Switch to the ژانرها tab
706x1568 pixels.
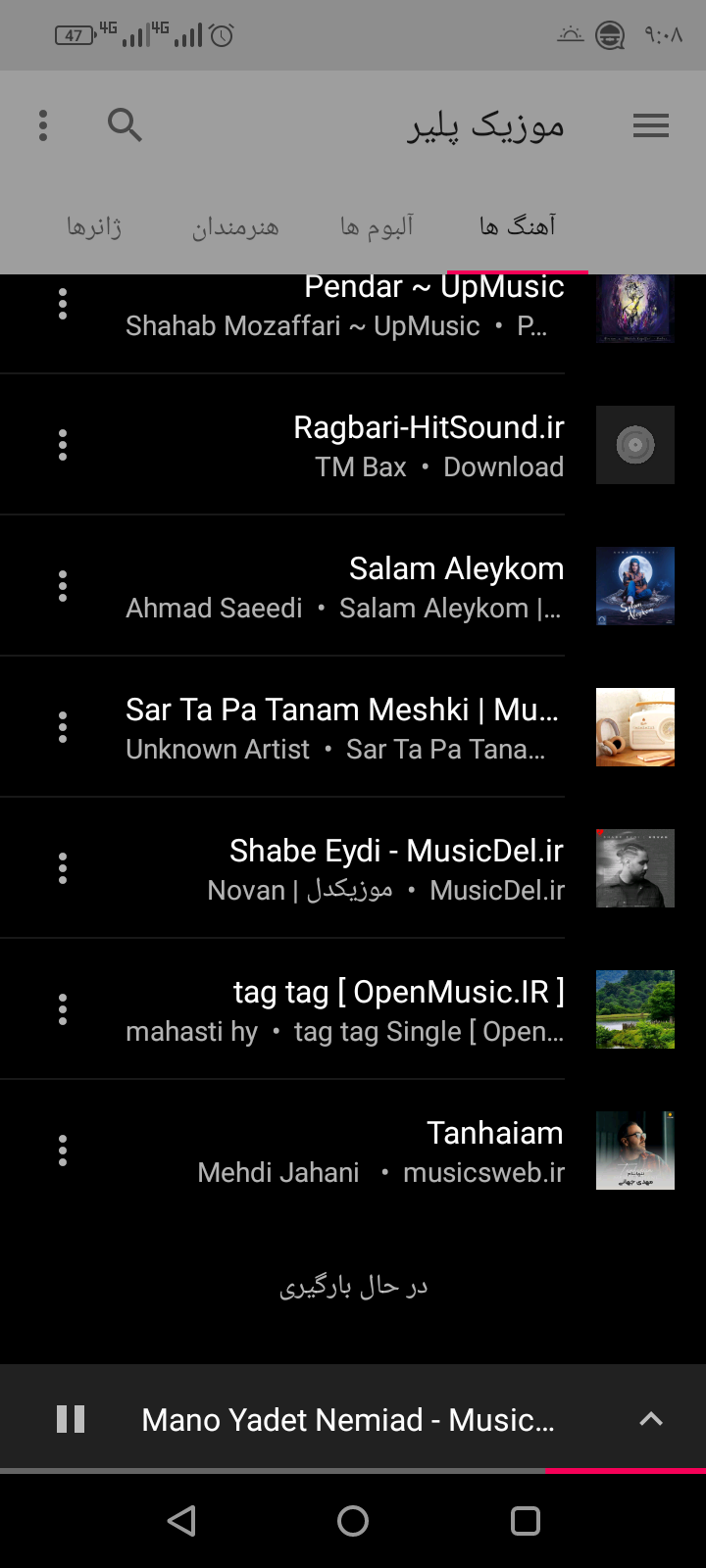(94, 227)
